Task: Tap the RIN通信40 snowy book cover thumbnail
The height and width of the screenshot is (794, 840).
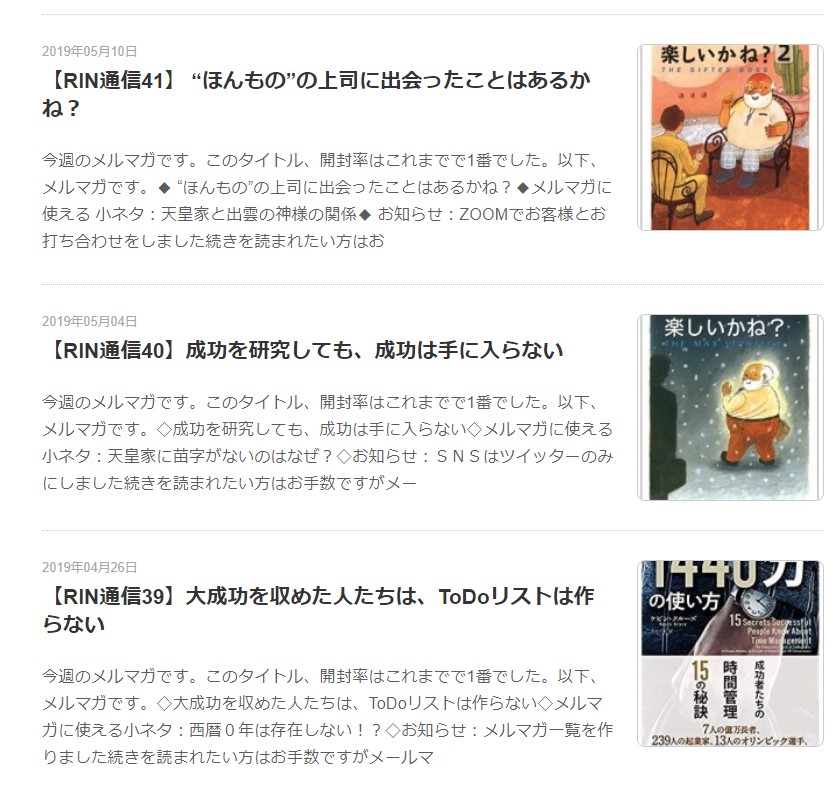Action: pyautogui.click(x=730, y=407)
